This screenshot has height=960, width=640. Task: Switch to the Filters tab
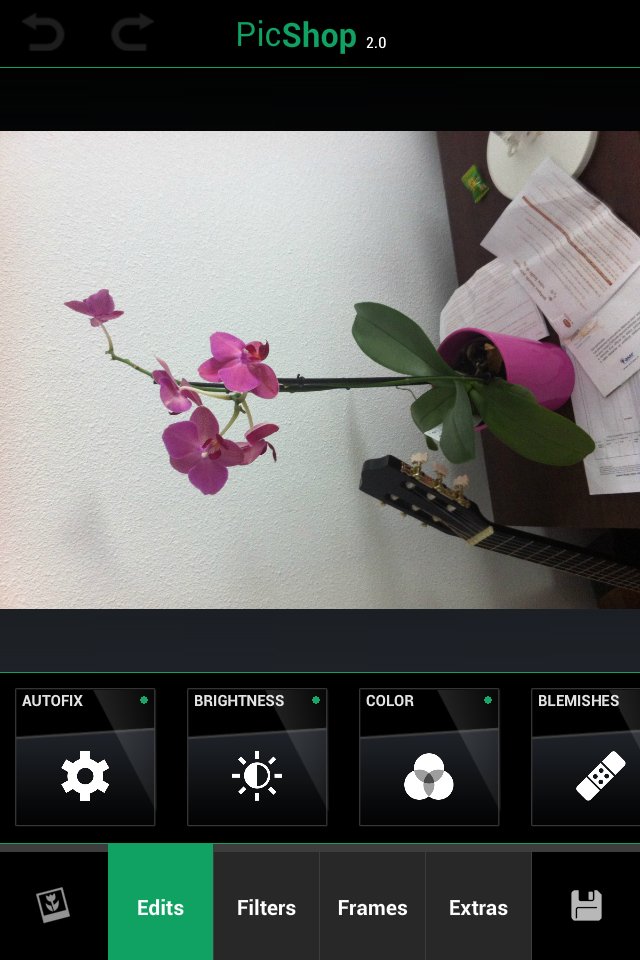coord(266,906)
